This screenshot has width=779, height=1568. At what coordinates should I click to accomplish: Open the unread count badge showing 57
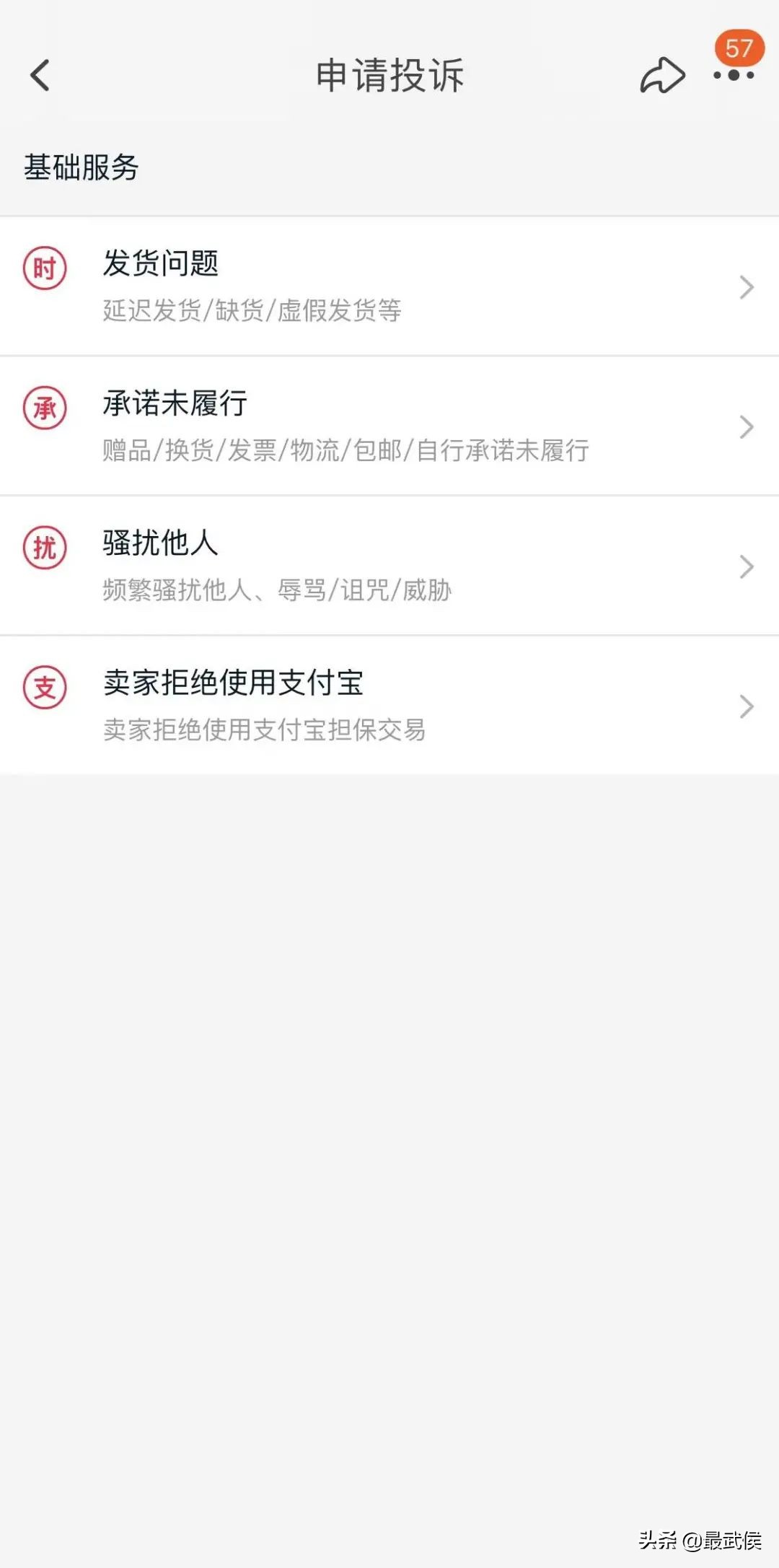[x=741, y=49]
